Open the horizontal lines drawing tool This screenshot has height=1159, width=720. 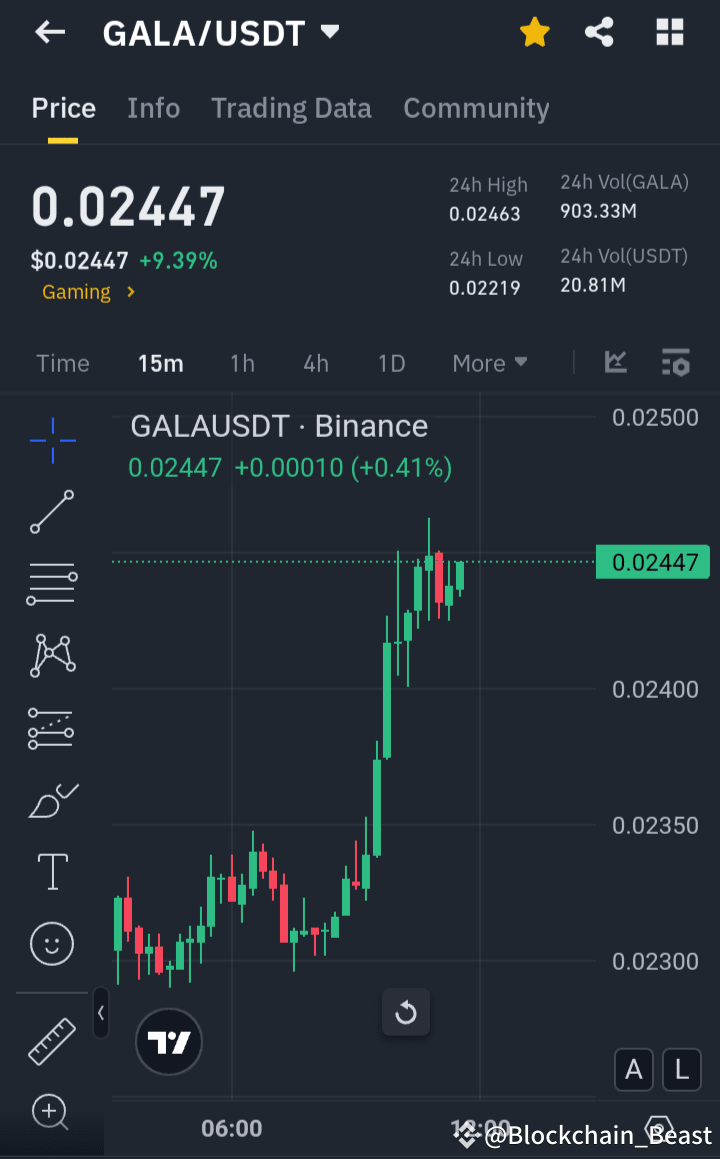(x=51, y=584)
